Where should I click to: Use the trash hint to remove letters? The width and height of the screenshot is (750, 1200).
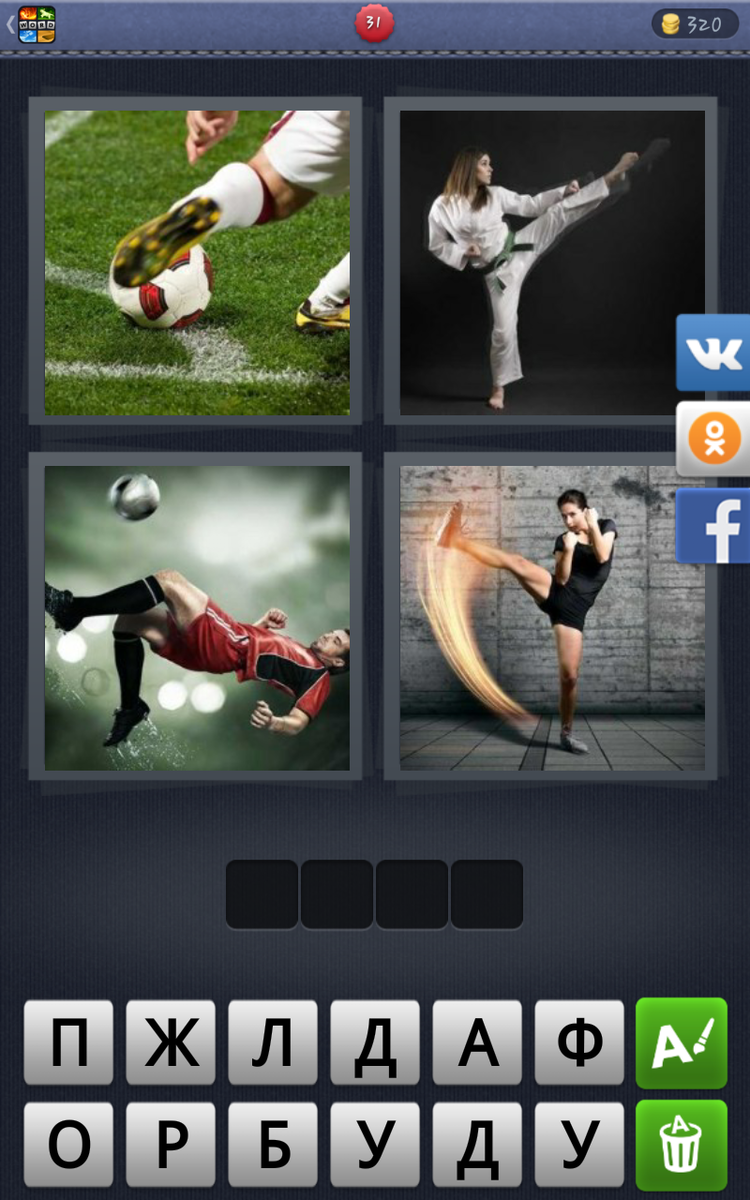681,1145
